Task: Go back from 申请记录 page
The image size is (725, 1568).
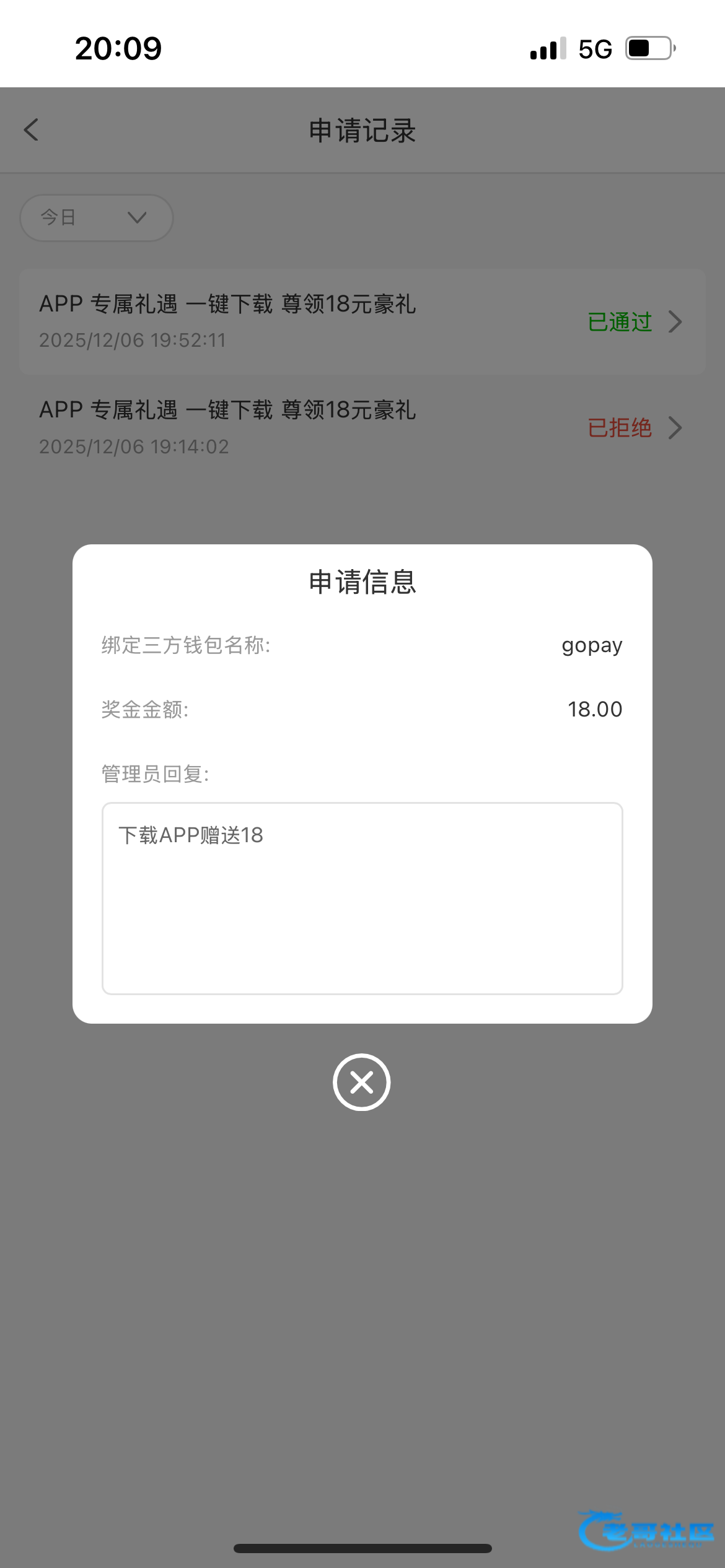Action: click(x=32, y=130)
